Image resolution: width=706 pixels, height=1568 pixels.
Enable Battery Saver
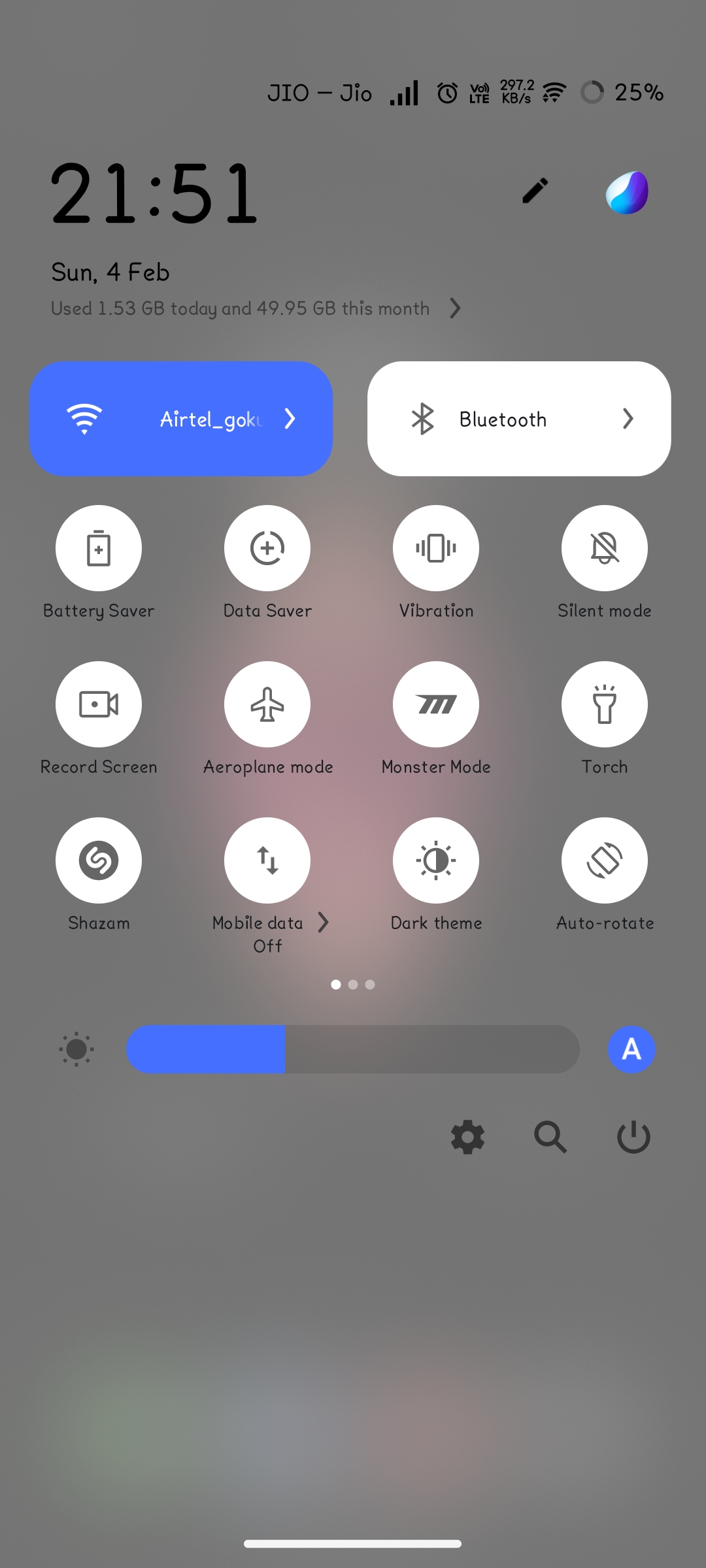[x=99, y=548]
